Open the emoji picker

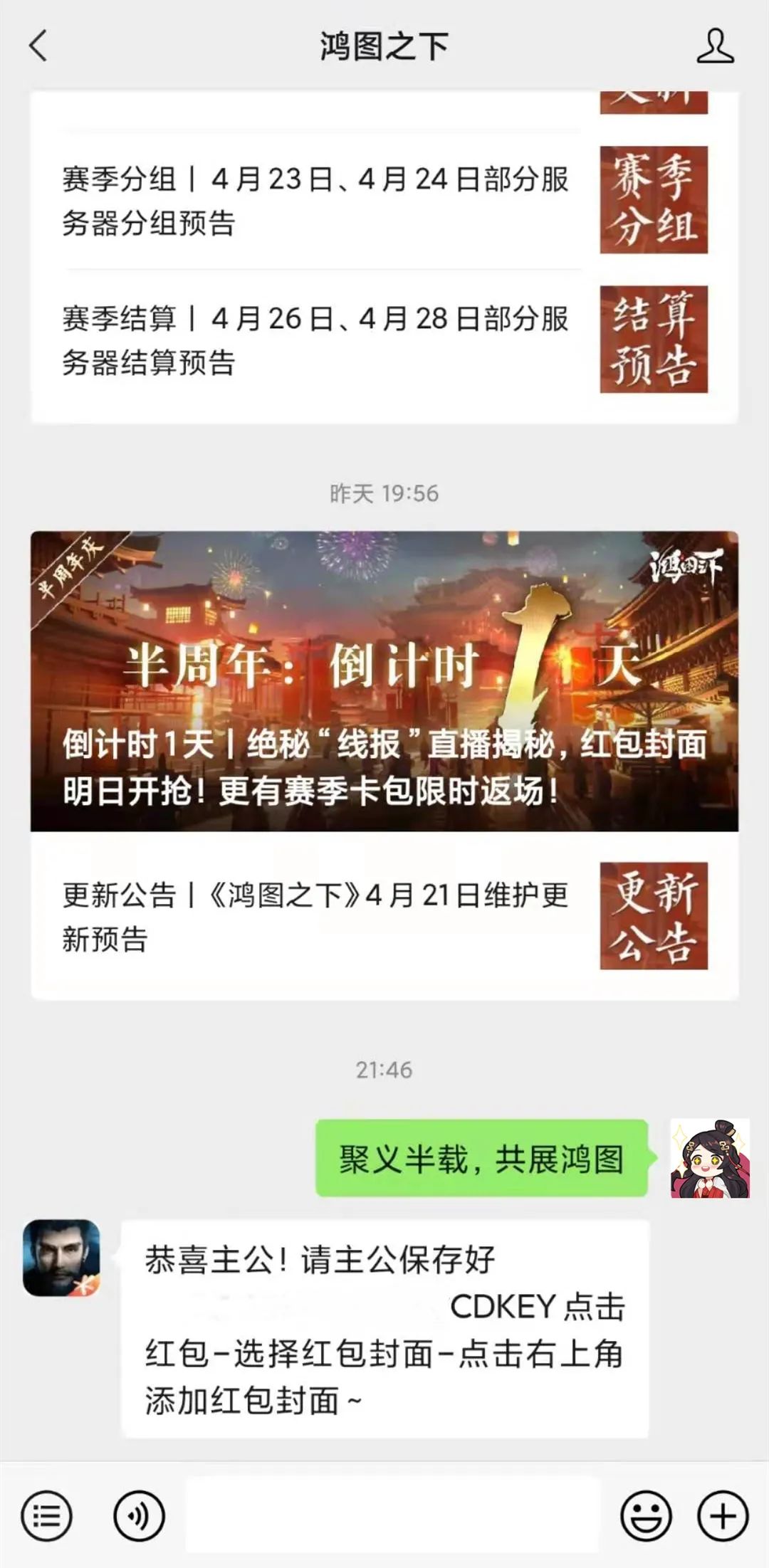pyautogui.click(x=646, y=1516)
